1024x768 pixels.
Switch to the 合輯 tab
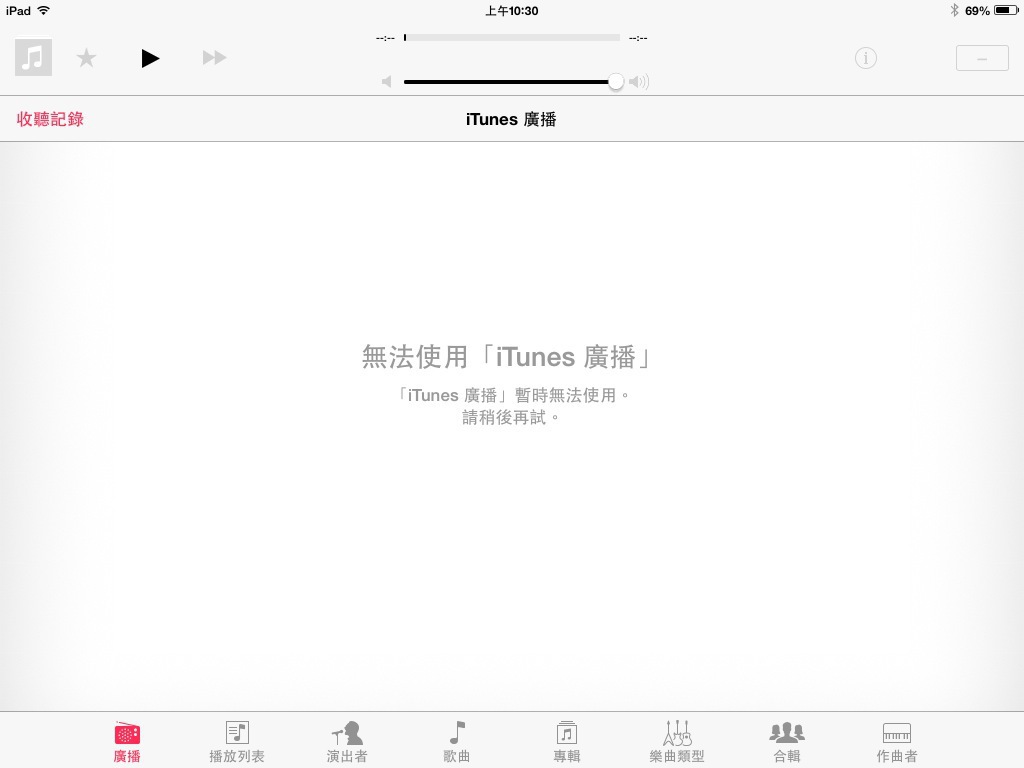pyautogui.click(x=787, y=741)
